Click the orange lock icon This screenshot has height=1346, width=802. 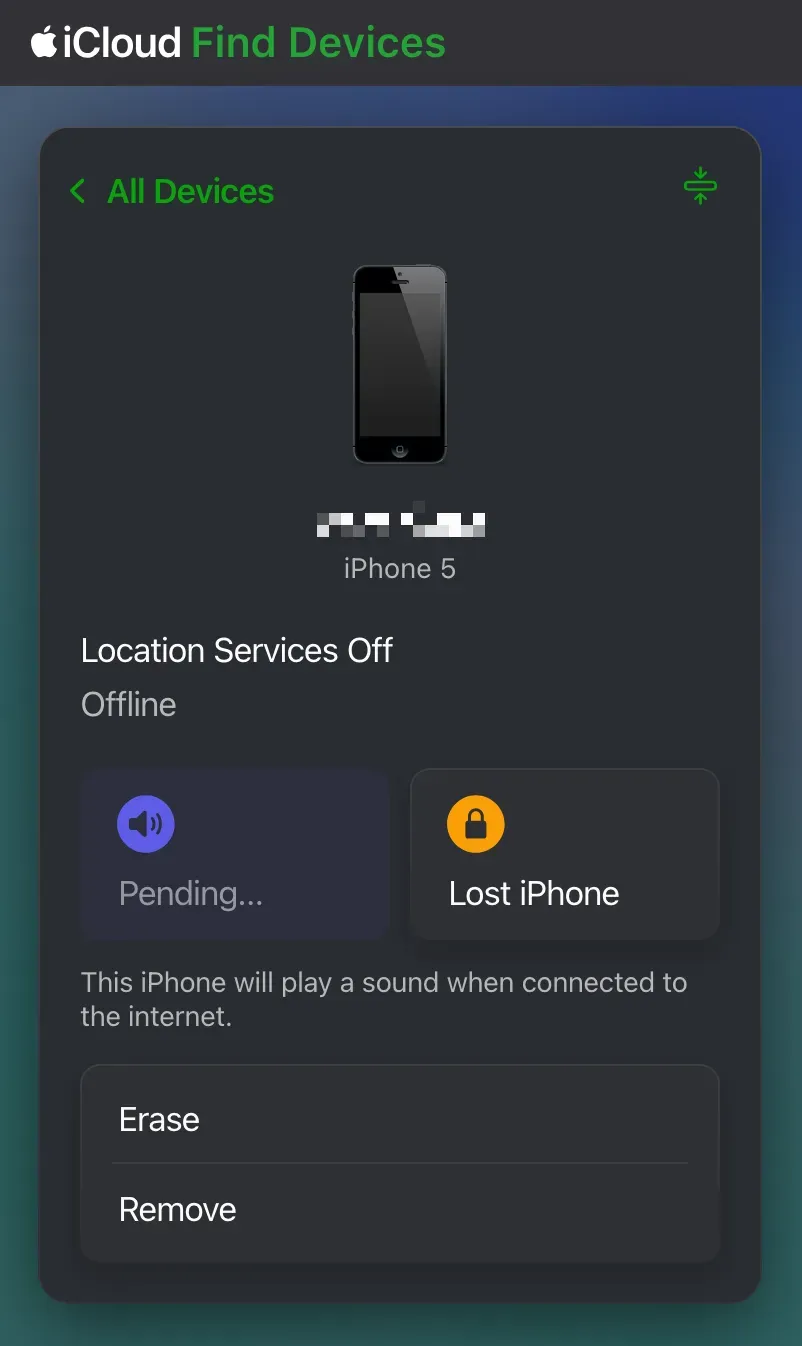[475, 823]
